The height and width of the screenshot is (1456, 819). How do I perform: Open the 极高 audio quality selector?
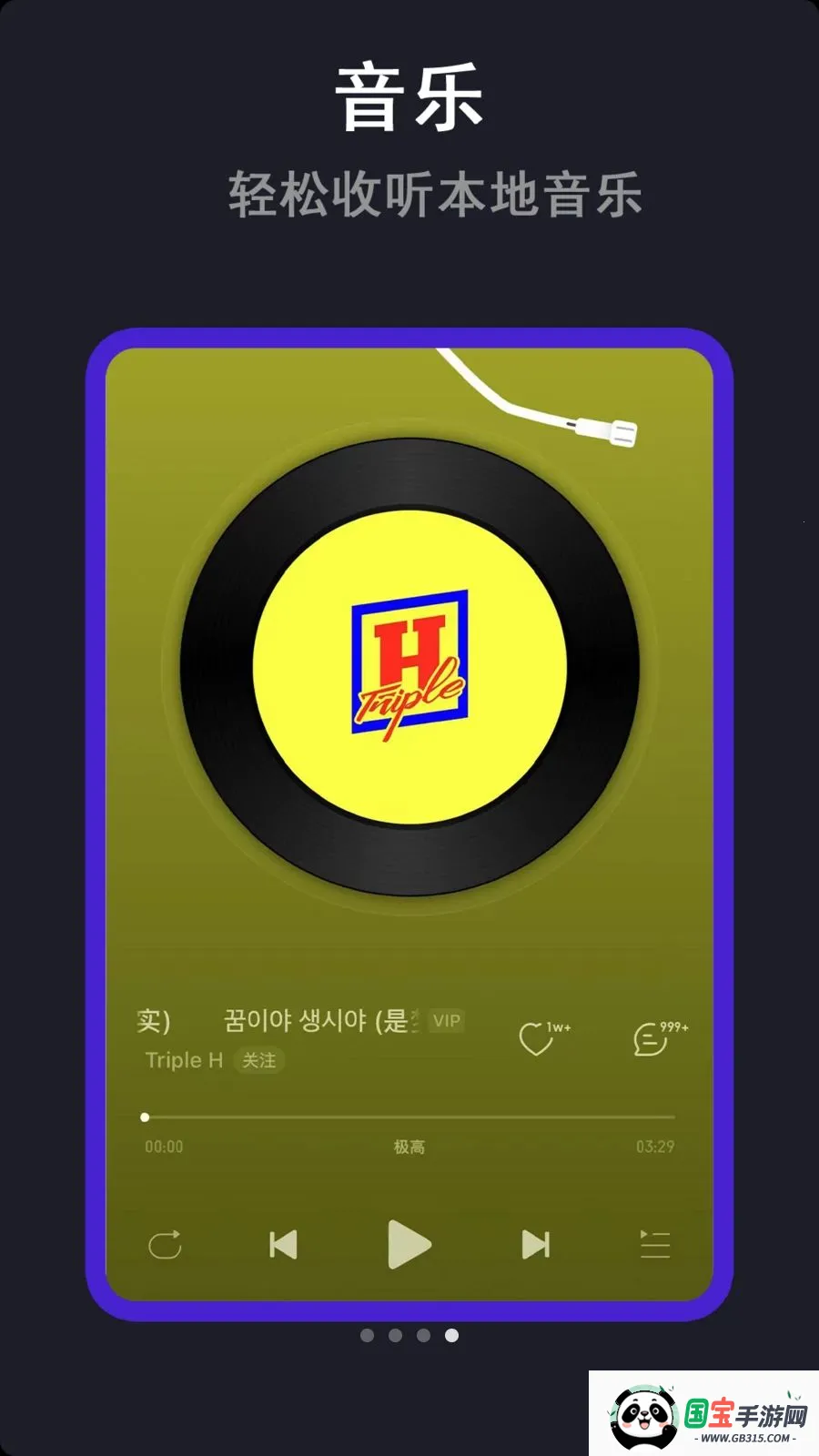tap(409, 1146)
